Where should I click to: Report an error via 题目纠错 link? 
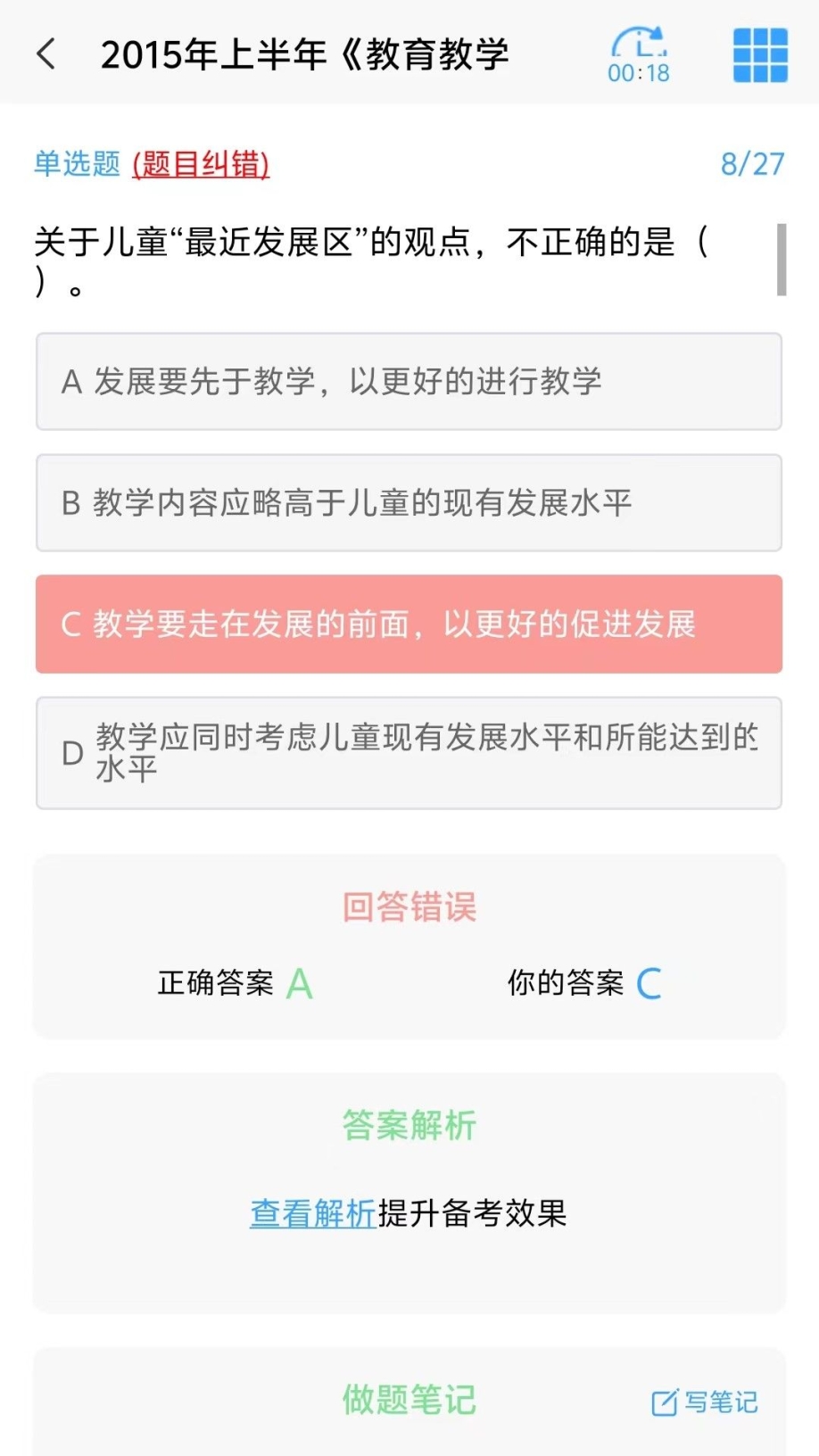pos(201,164)
